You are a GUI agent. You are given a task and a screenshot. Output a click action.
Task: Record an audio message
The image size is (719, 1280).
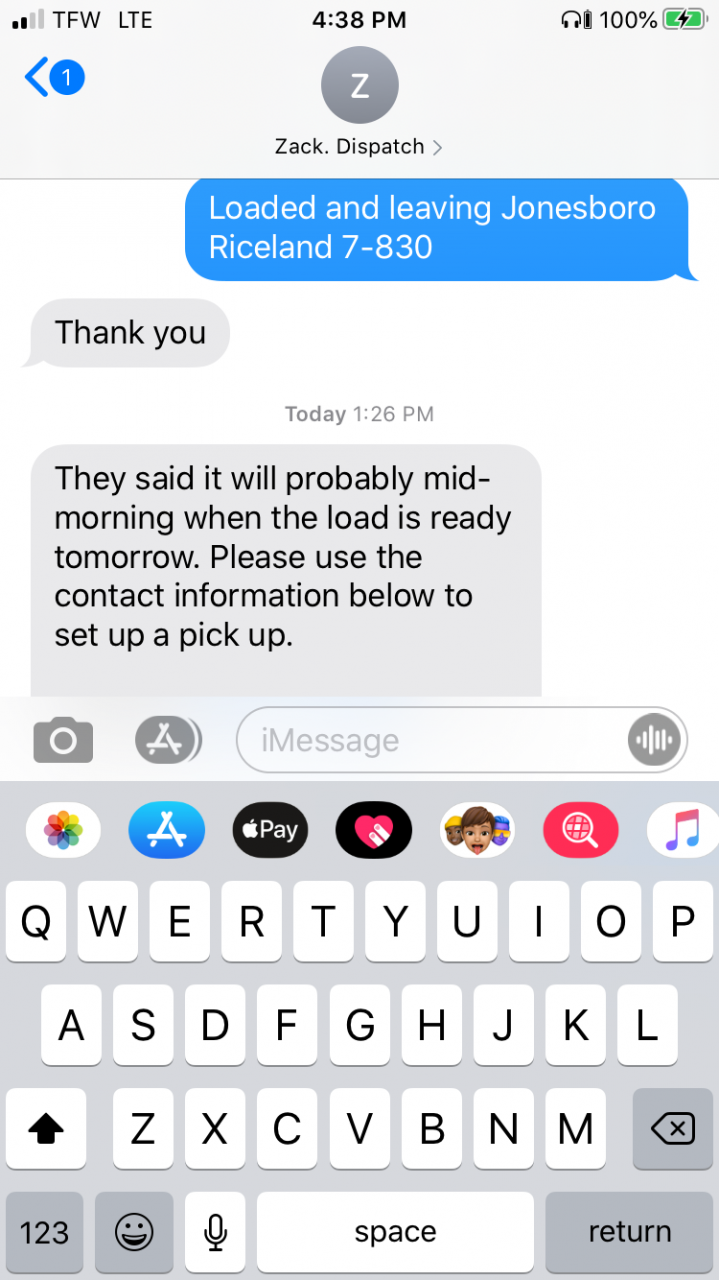[x=654, y=741]
